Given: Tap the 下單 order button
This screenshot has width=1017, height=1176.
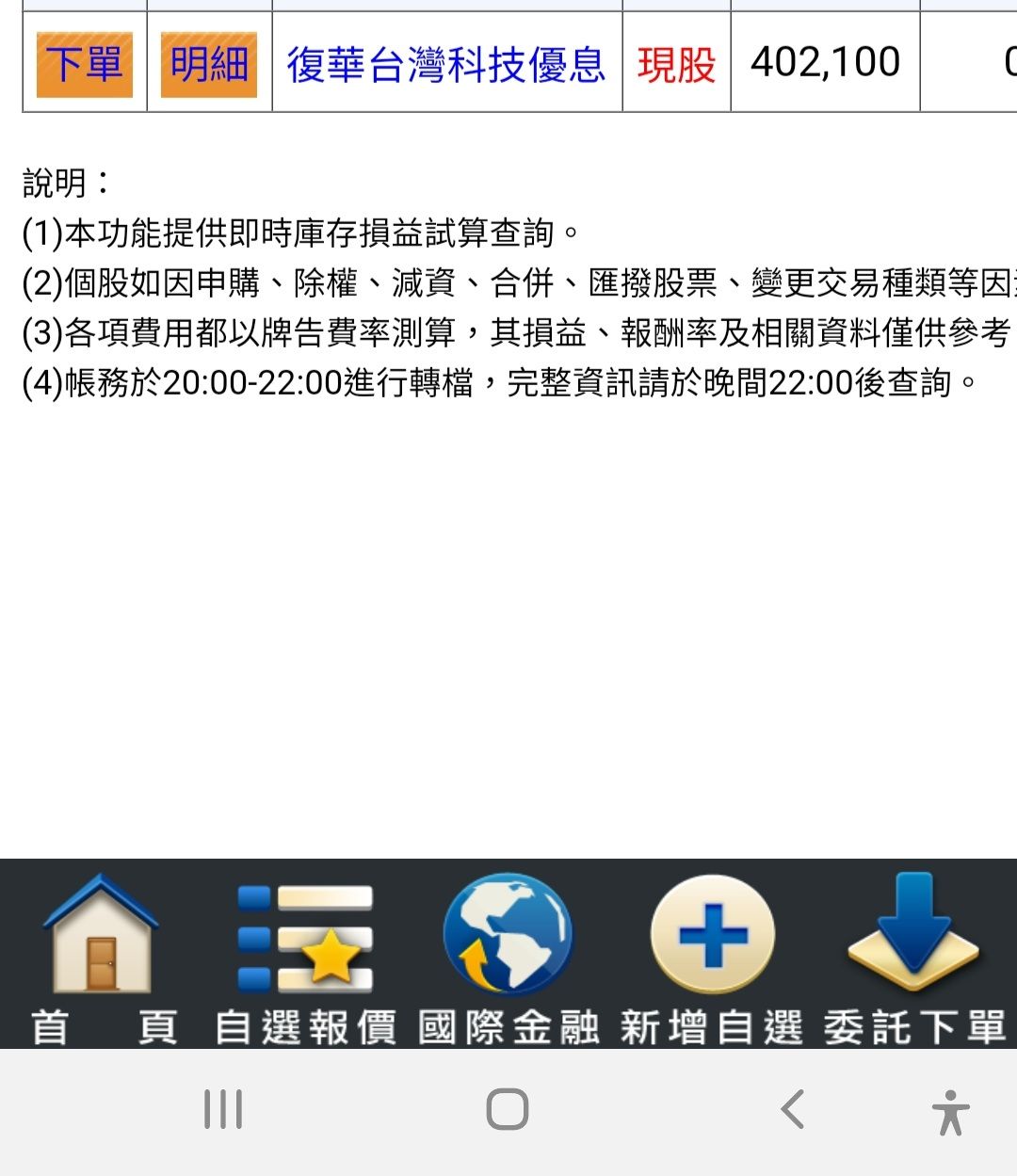Looking at the screenshot, I should [x=84, y=64].
